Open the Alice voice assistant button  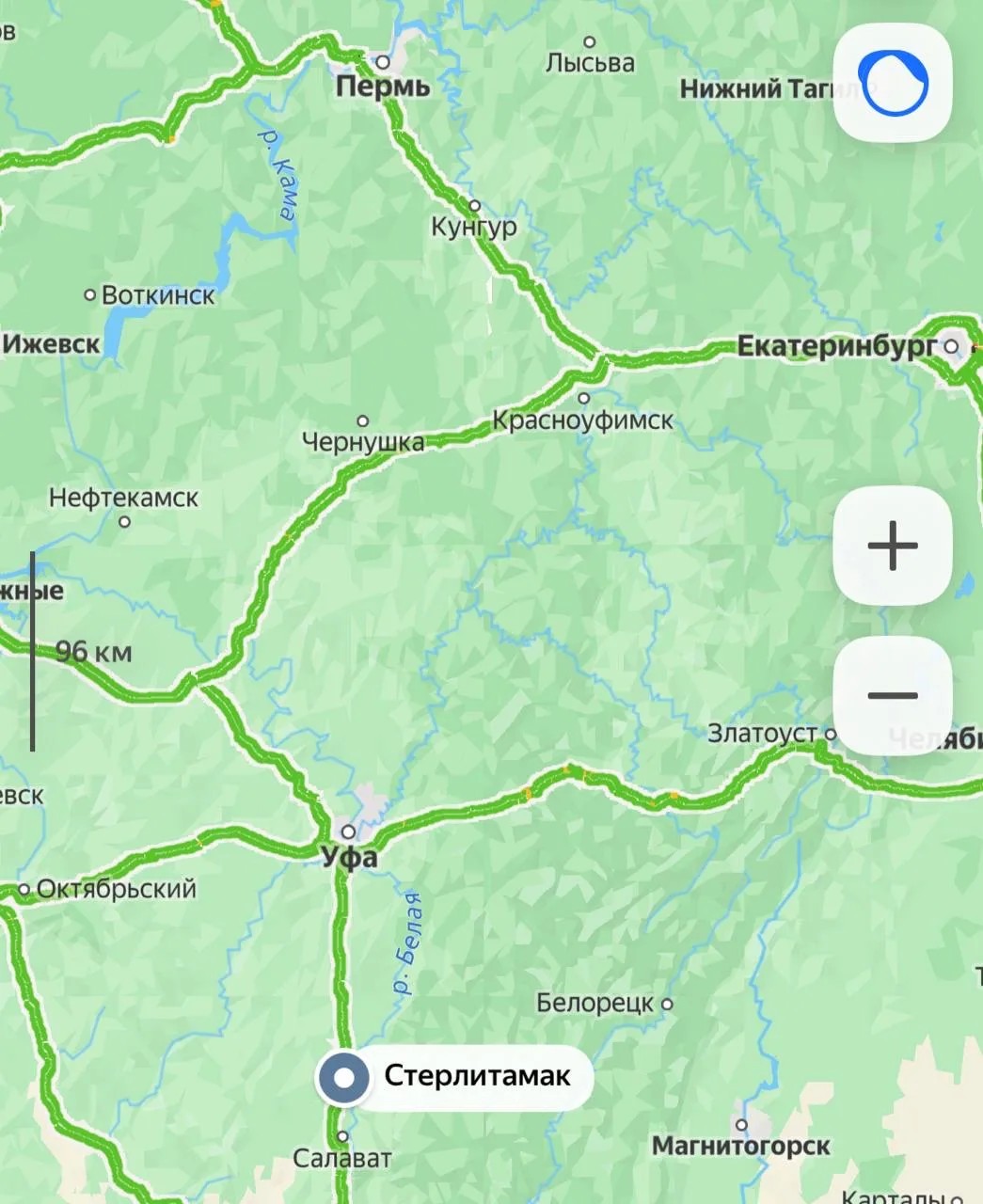tap(893, 84)
